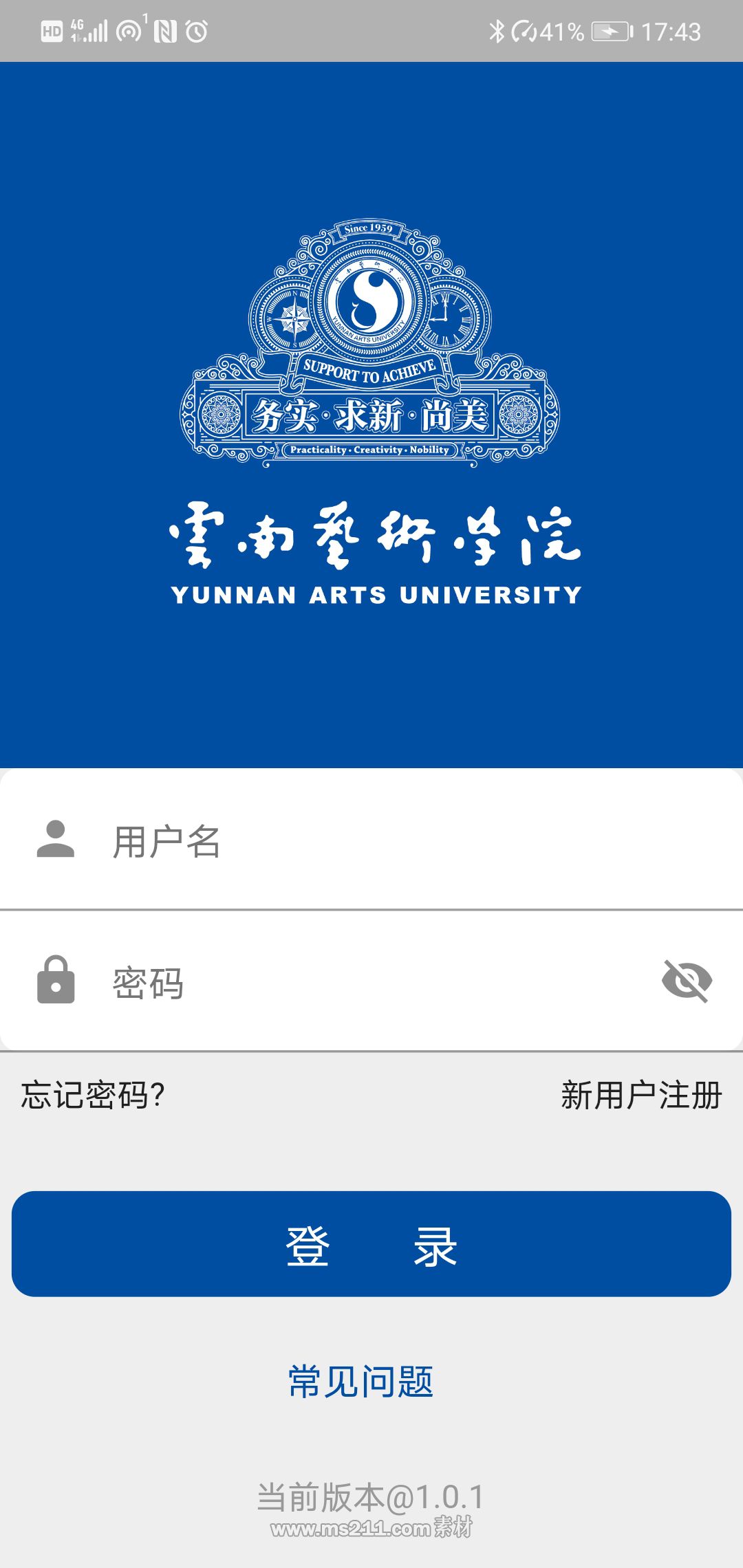Tap the 登录 login button

pyautogui.click(x=371, y=1244)
